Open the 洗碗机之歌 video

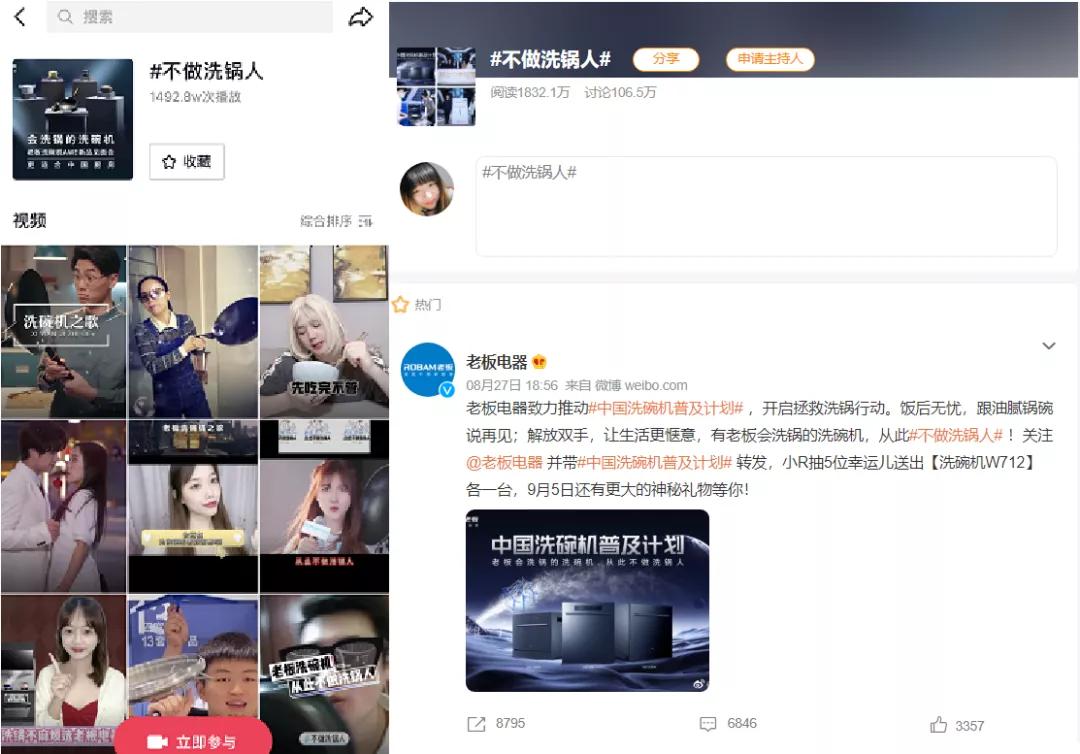click(x=64, y=332)
